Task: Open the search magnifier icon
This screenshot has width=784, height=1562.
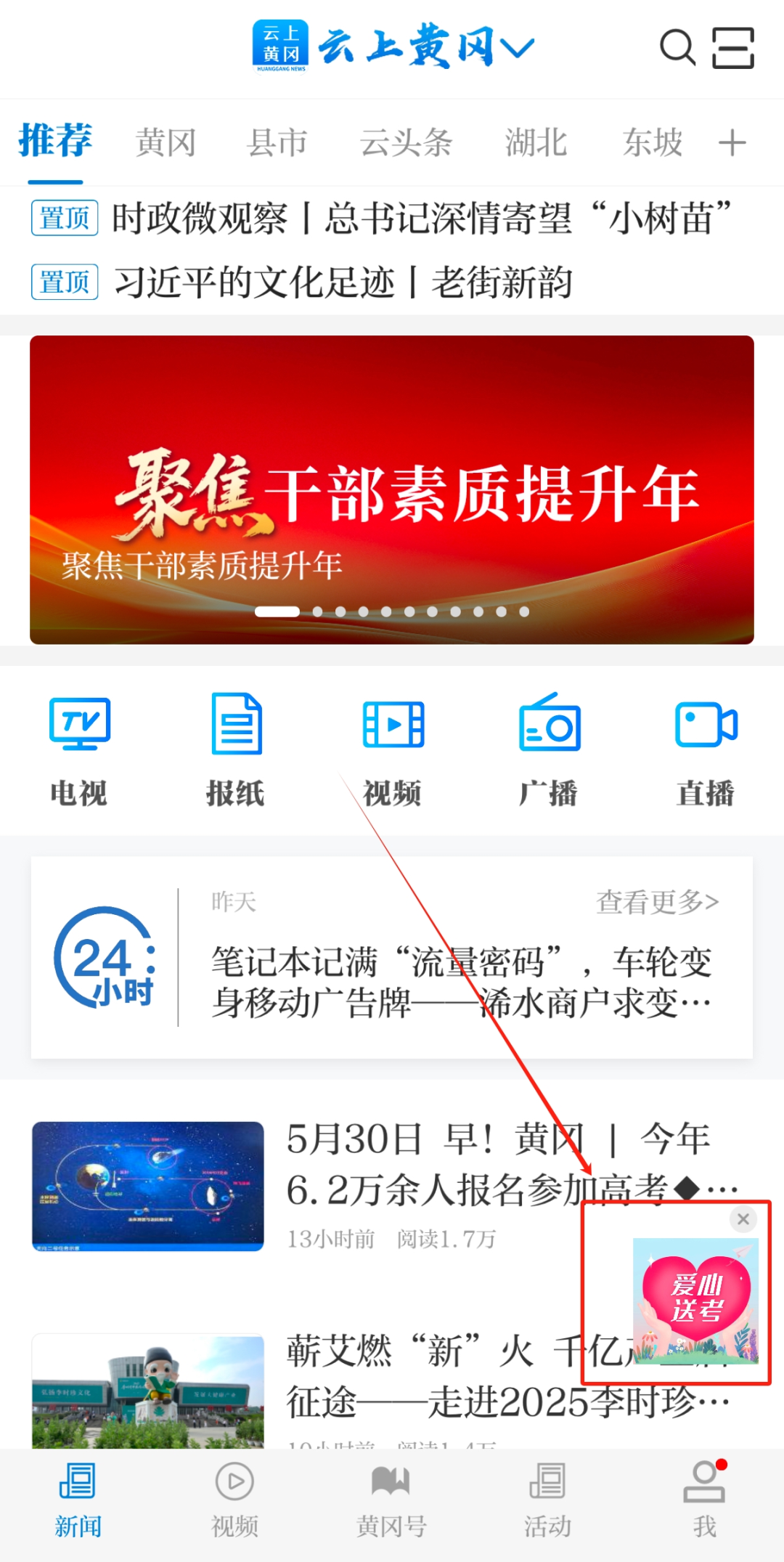Action: 677,48
